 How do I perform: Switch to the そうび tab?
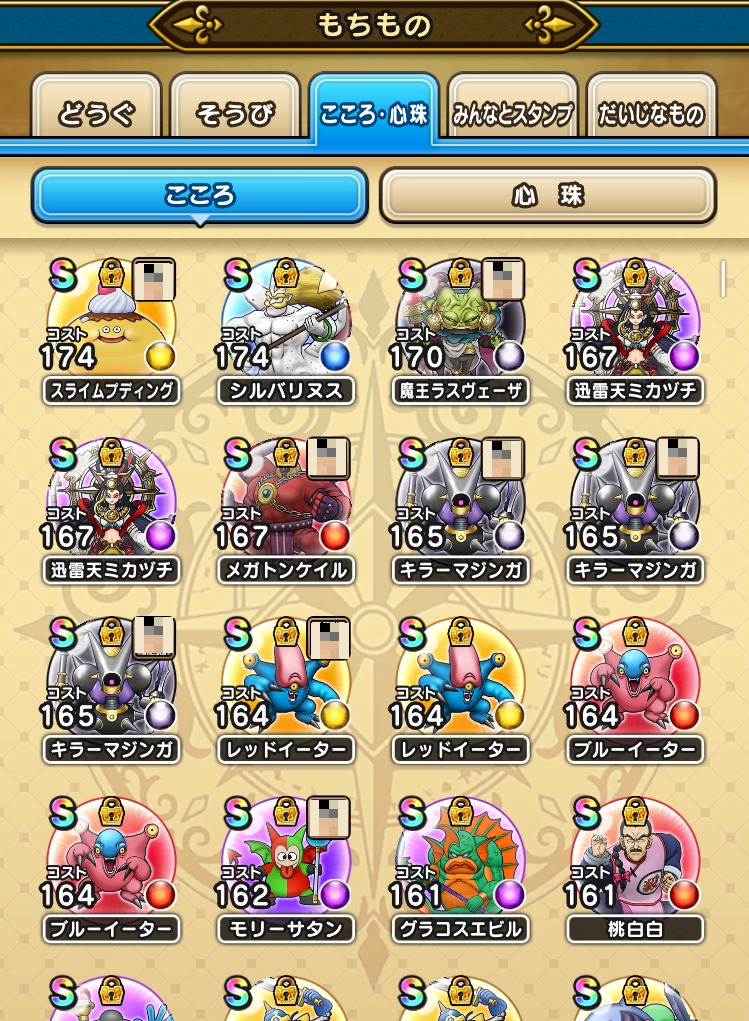pos(235,112)
